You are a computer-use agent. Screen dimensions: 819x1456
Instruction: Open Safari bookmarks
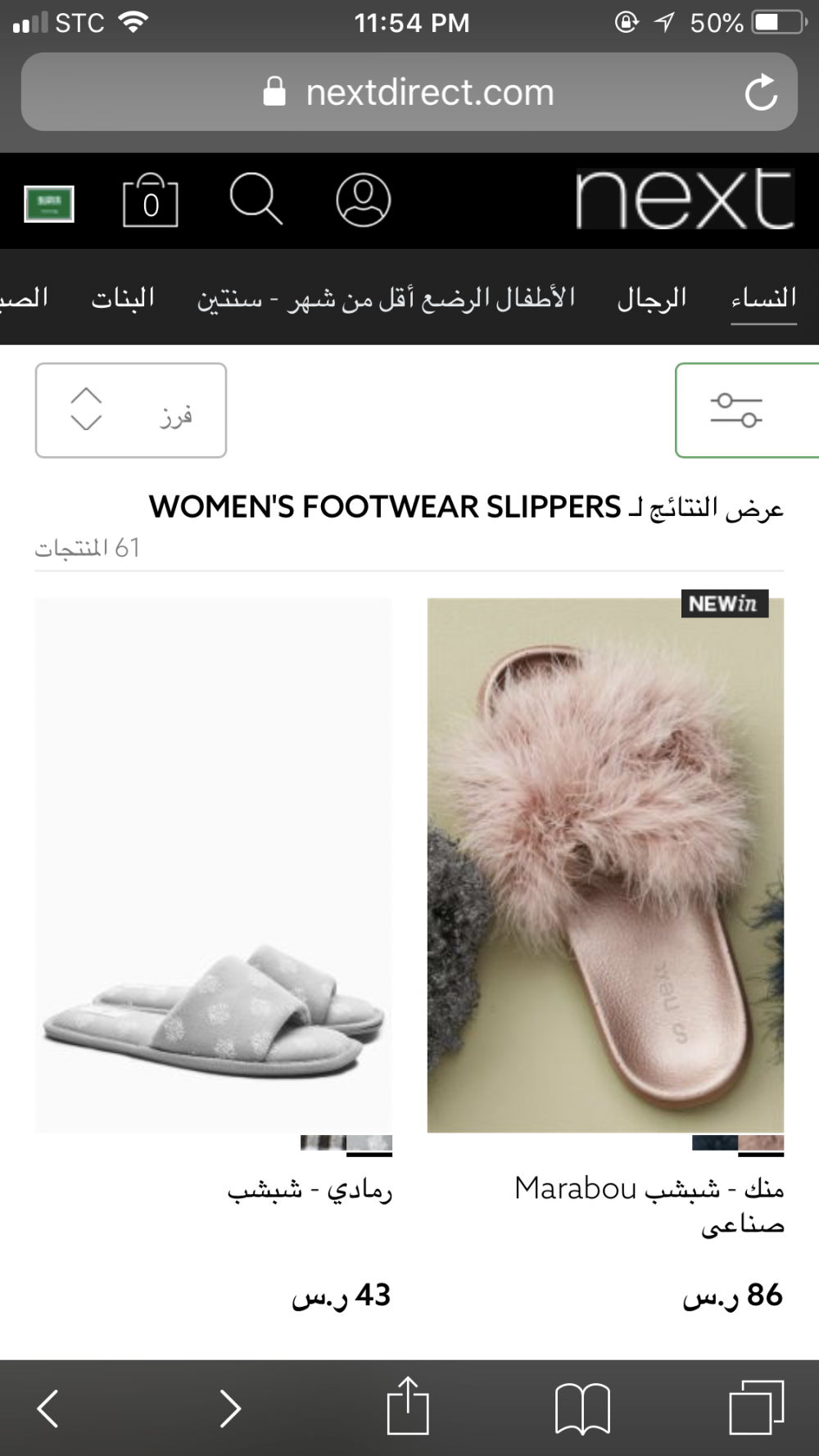pos(582,1409)
